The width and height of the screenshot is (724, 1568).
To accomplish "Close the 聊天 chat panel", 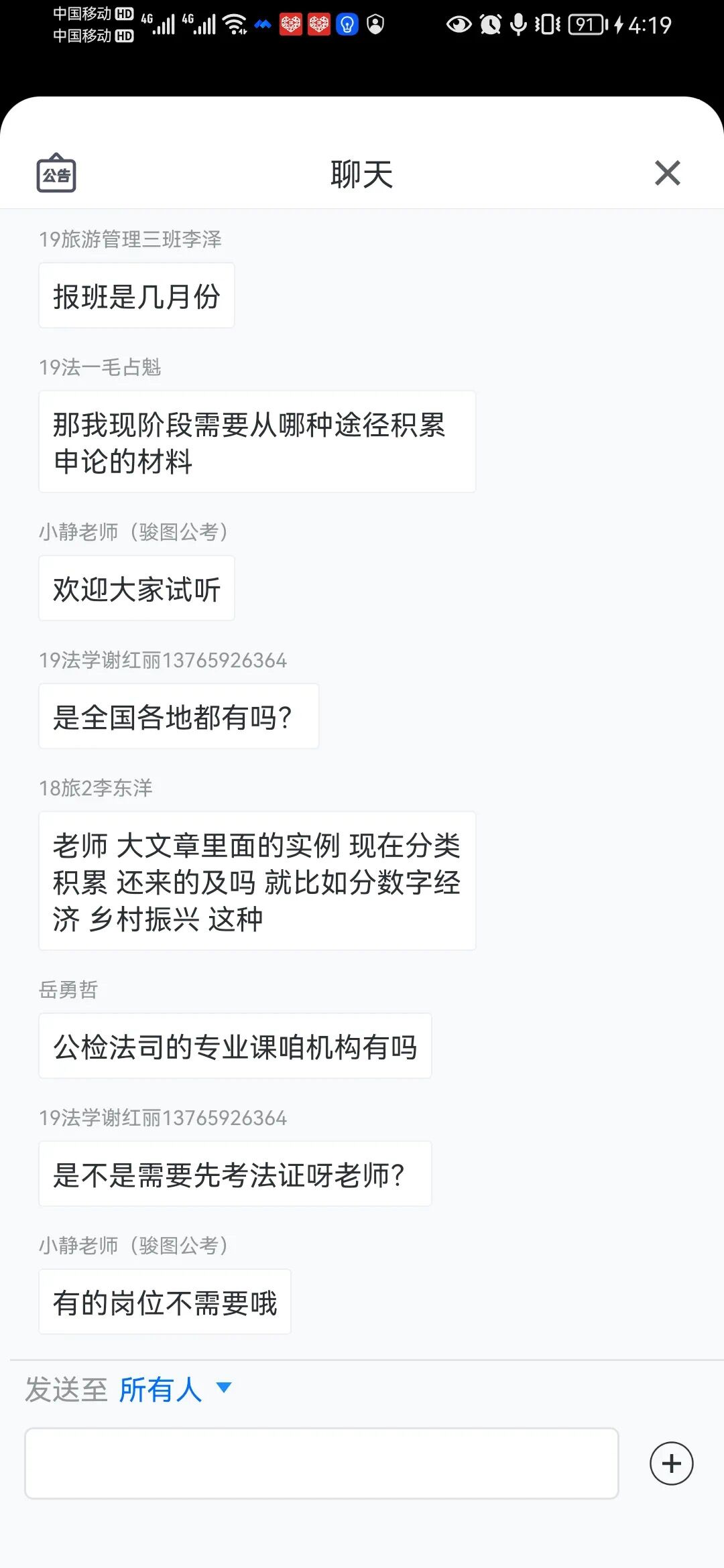I will coord(667,173).
